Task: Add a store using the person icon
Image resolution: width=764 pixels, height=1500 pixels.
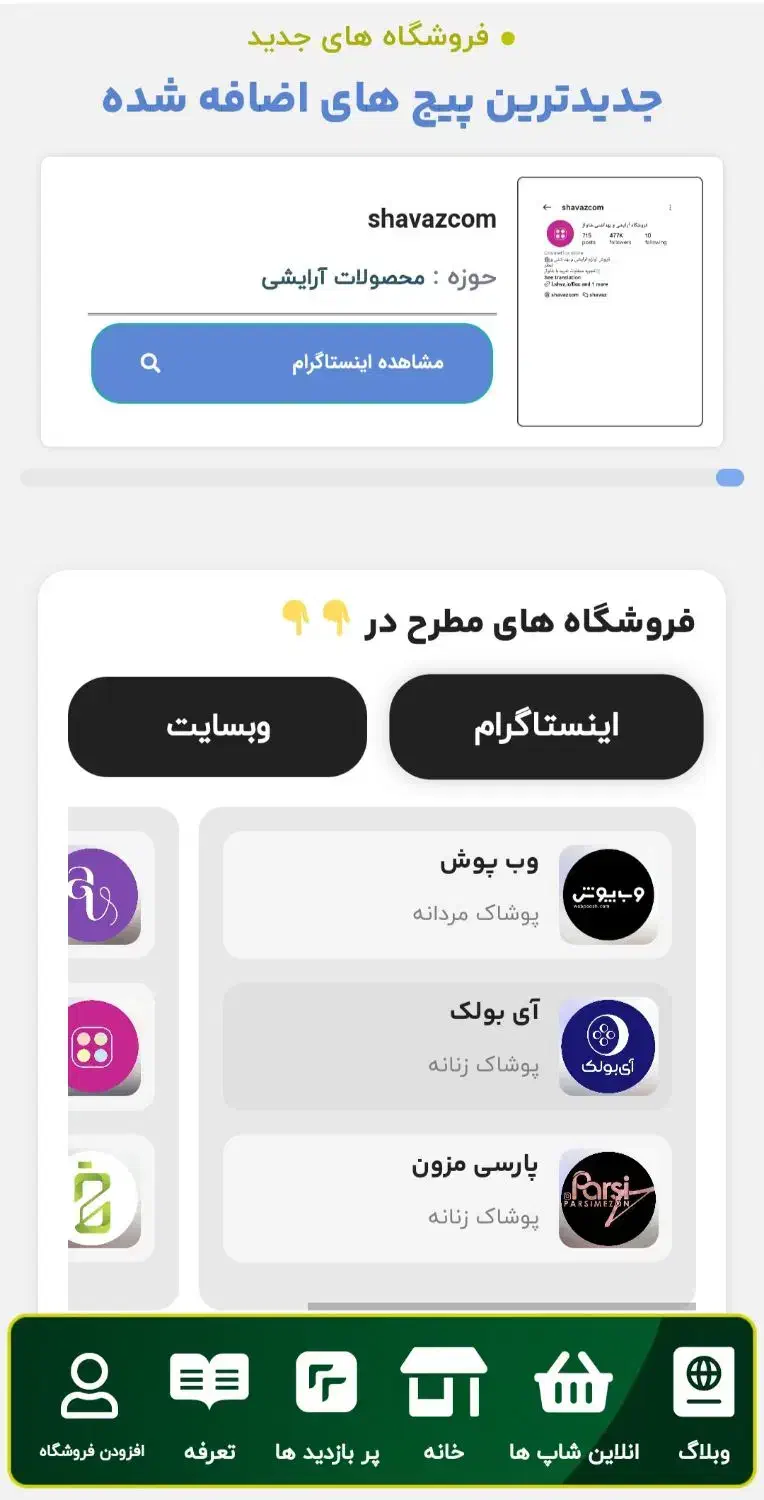Action: [90, 1385]
